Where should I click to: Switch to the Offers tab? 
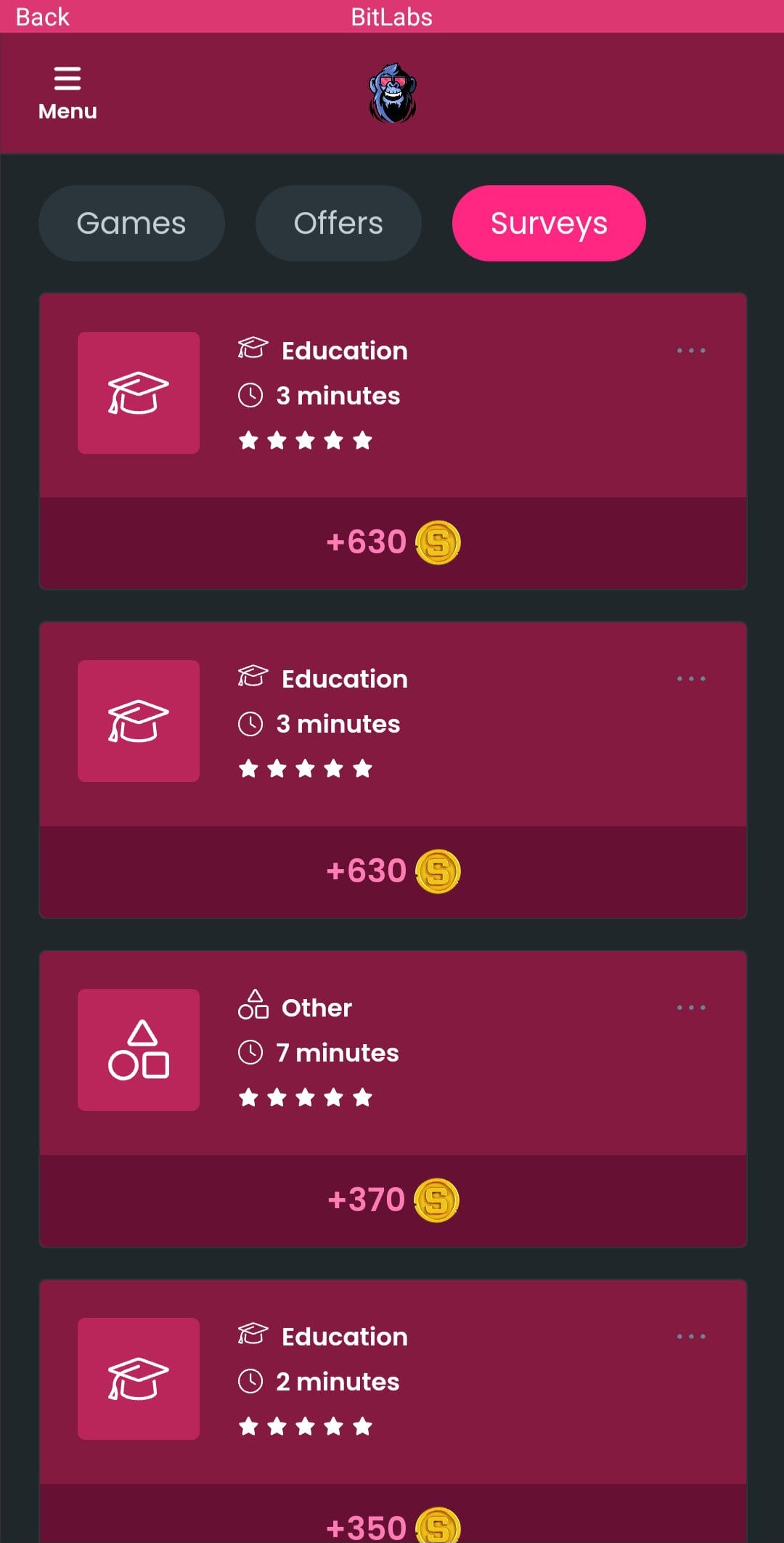[x=338, y=223]
